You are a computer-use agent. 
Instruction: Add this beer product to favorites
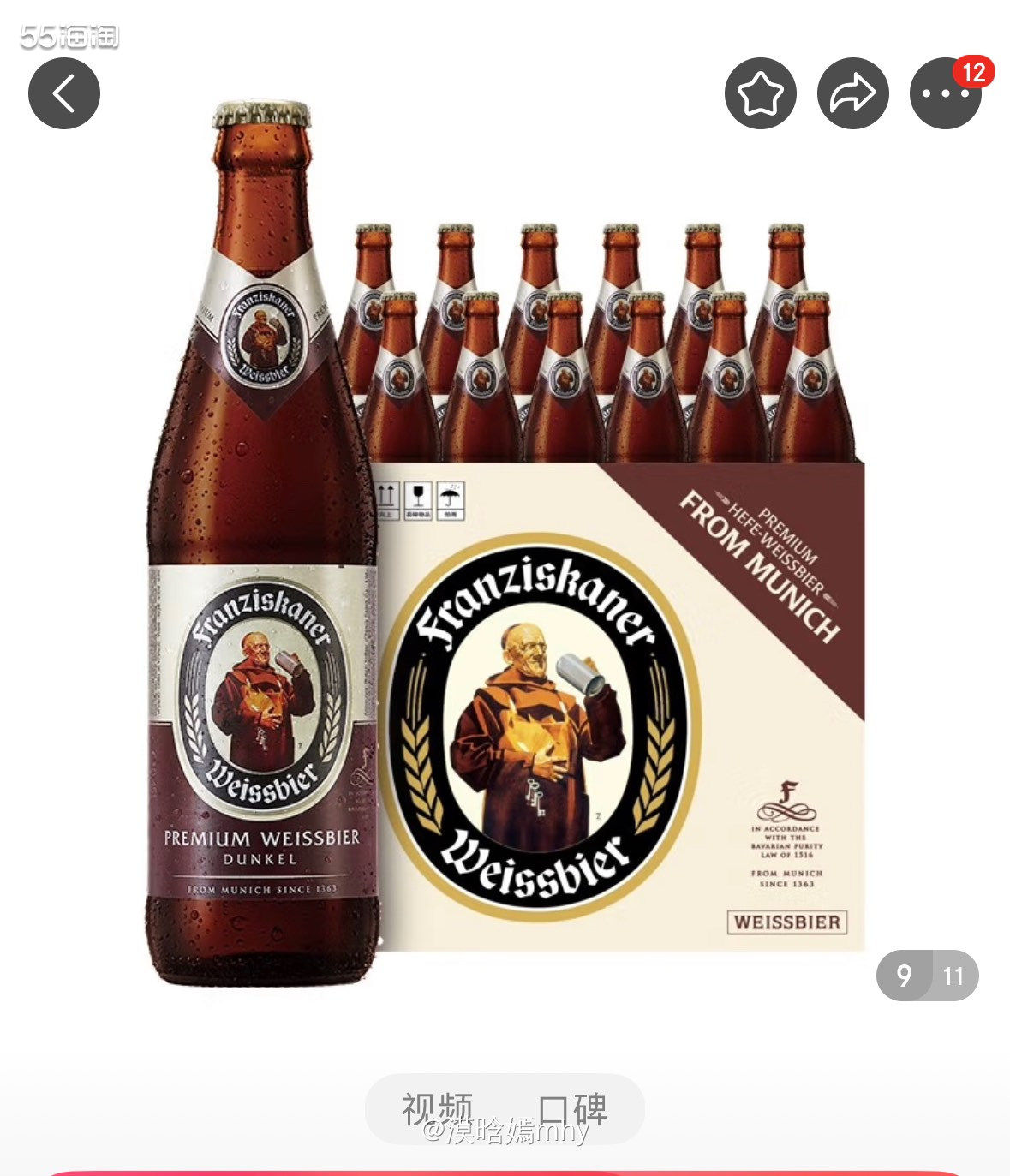coord(760,94)
